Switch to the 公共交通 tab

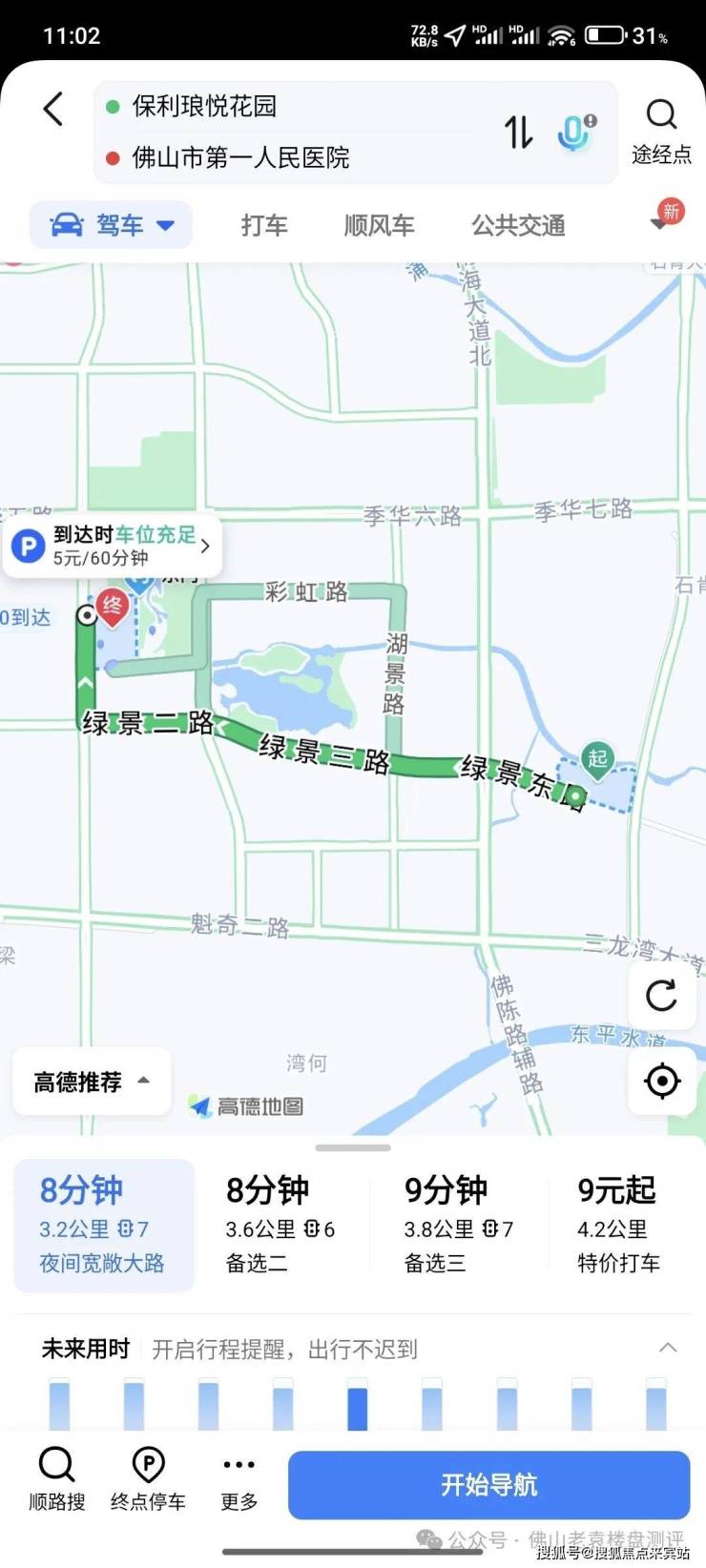[x=518, y=225]
